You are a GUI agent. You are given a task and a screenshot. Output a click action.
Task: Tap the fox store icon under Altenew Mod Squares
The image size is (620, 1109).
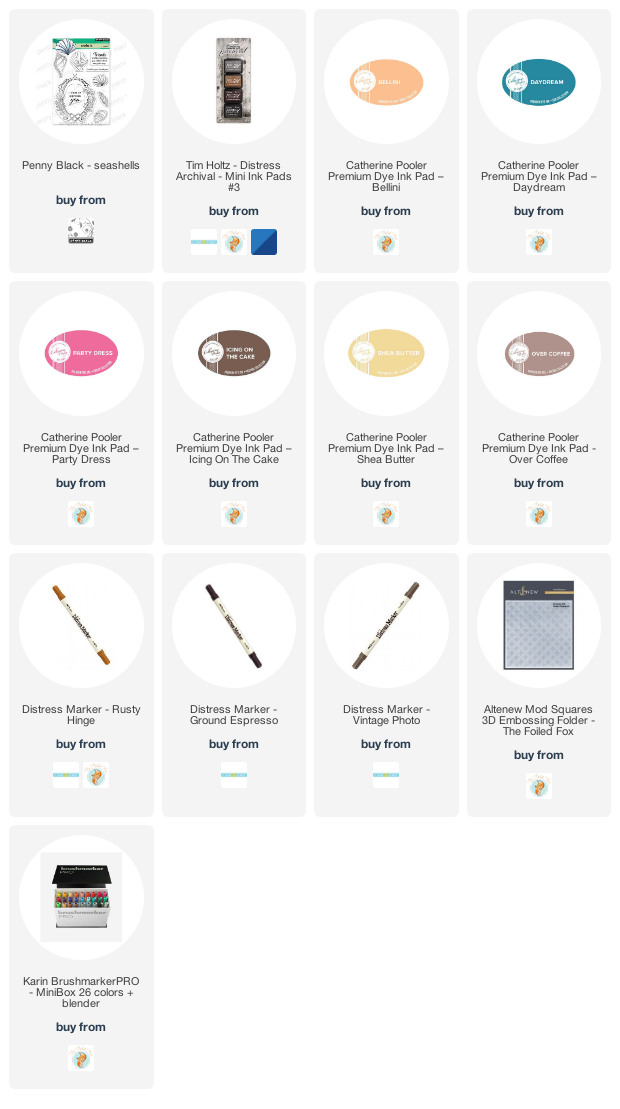click(x=539, y=786)
